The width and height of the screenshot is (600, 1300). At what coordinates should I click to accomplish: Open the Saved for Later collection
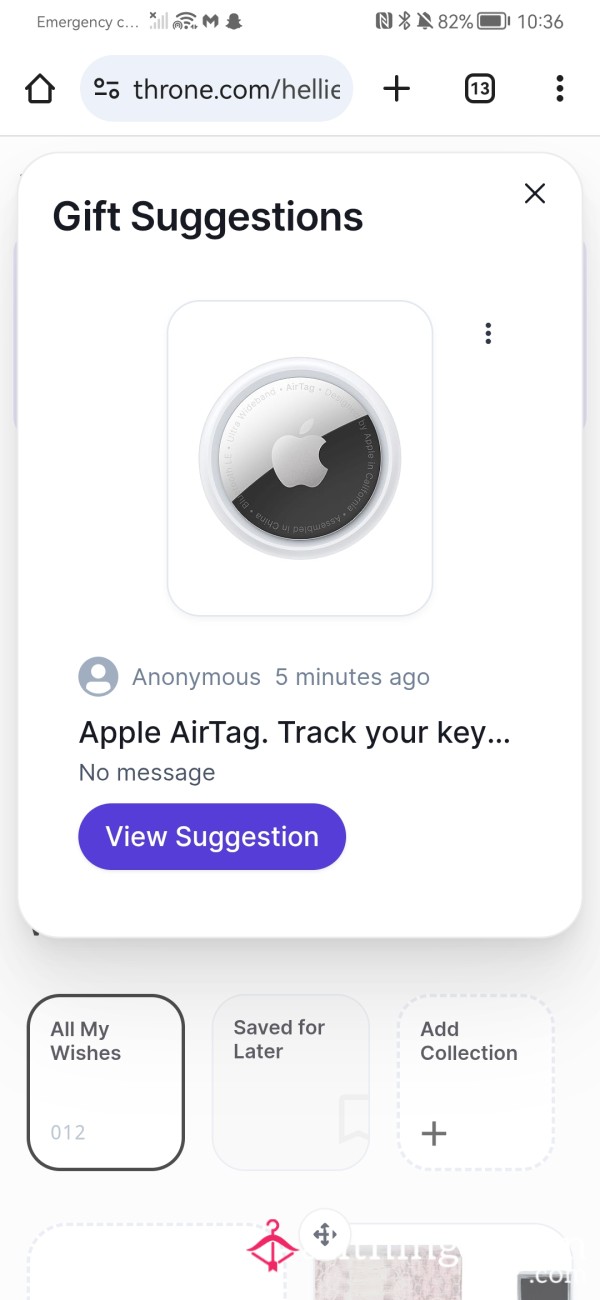(291, 1082)
